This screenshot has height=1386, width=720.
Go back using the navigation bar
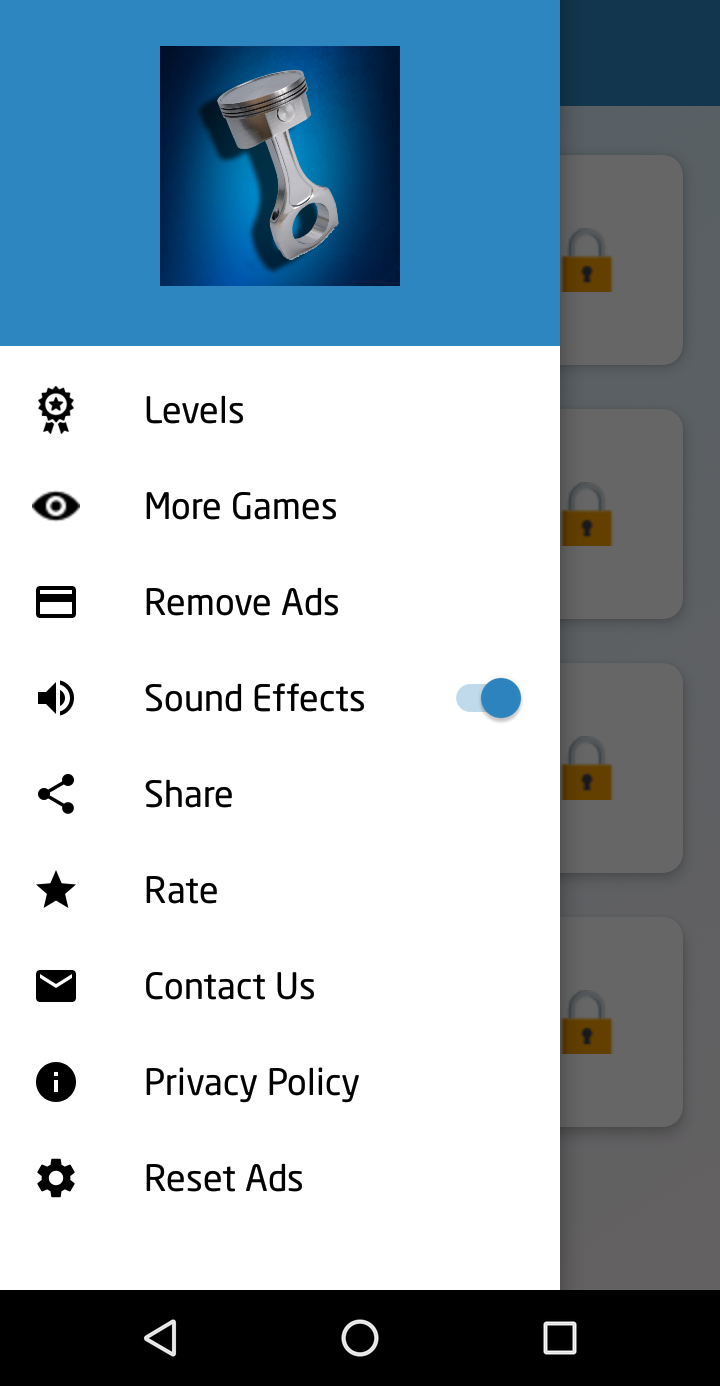pyautogui.click(x=160, y=1338)
